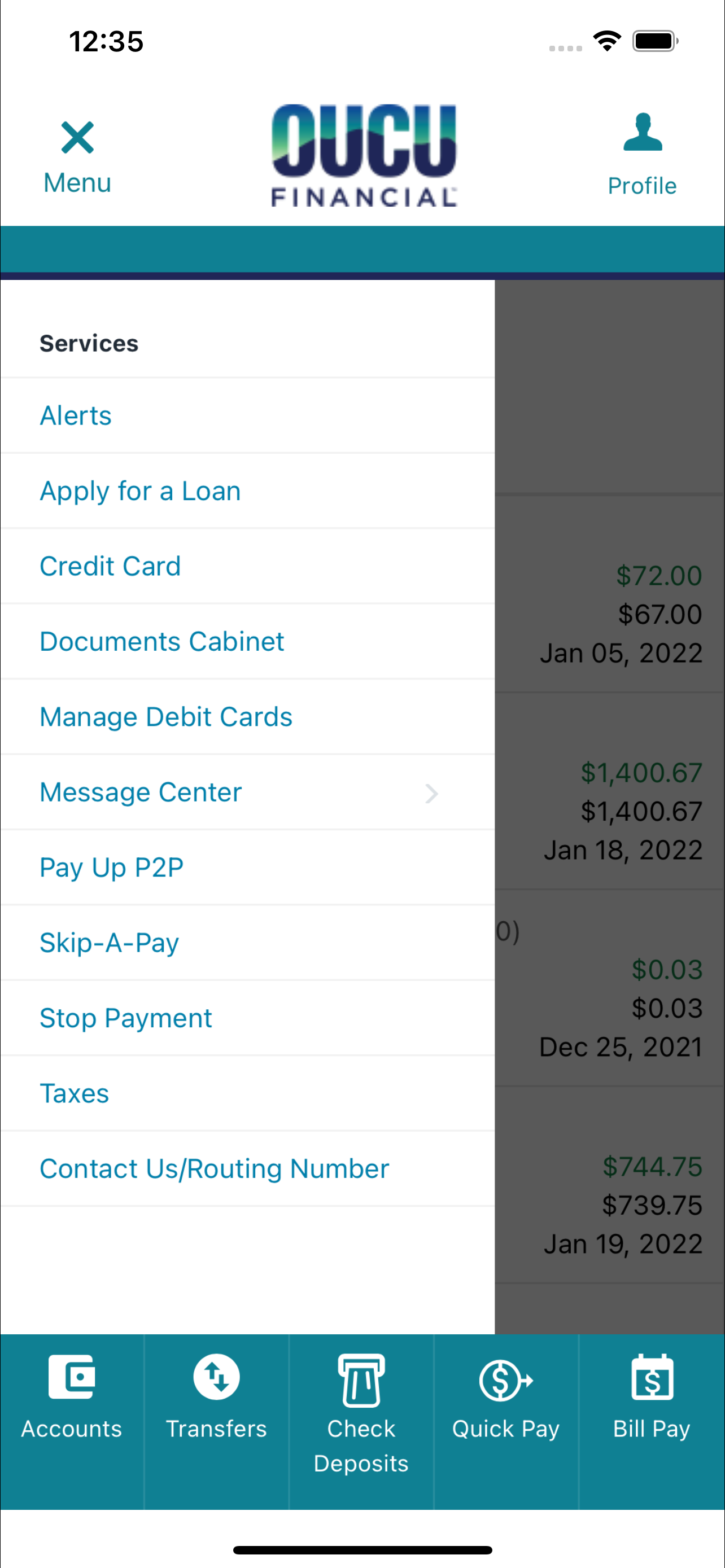Viewport: 725px width, 1568px height.
Task: Open Alerts from Services
Action: click(x=247, y=416)
